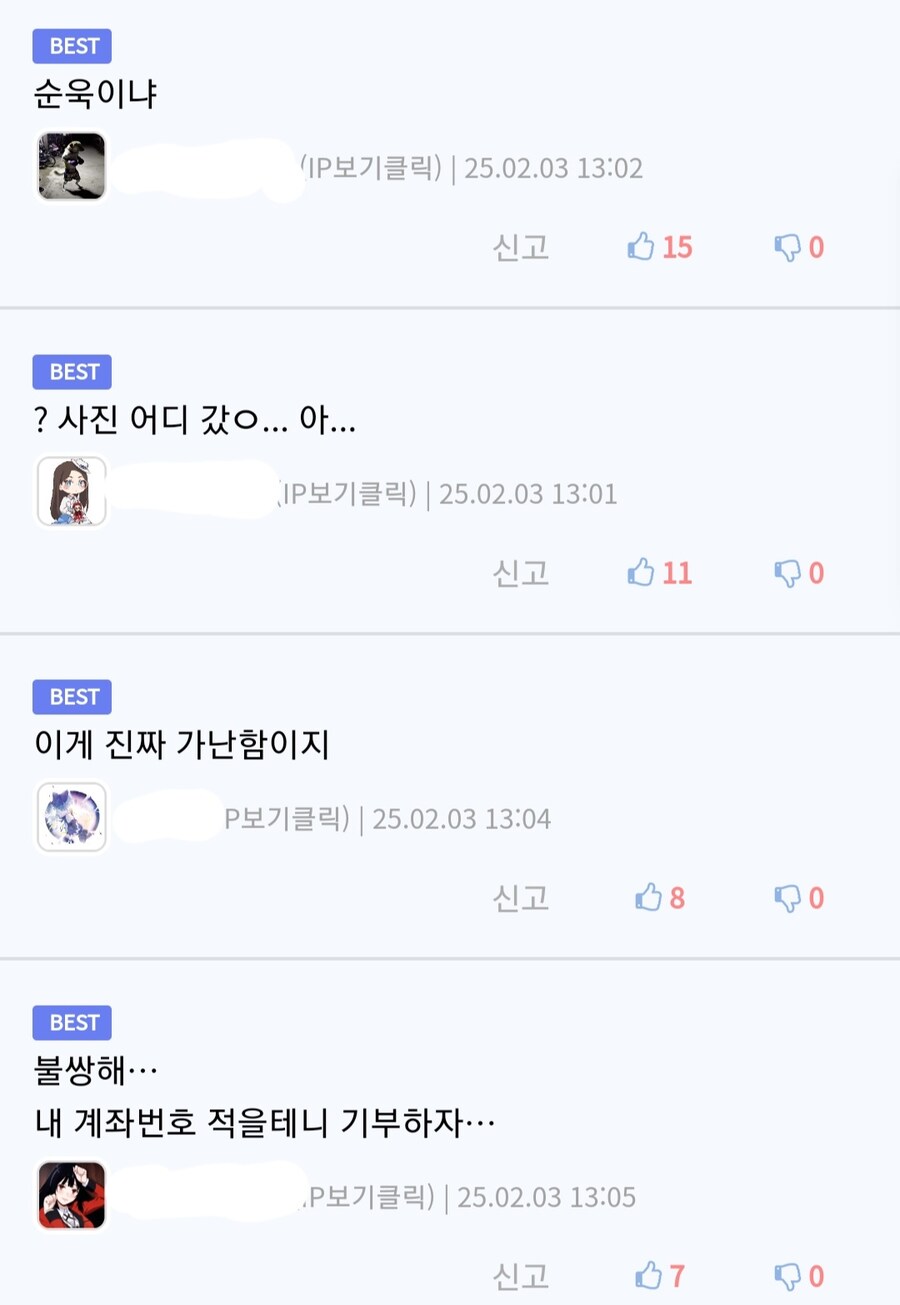Report the bottom donation comment
The height and width of the screenshot is (1305, 900).
click(x=519, y=1275)
